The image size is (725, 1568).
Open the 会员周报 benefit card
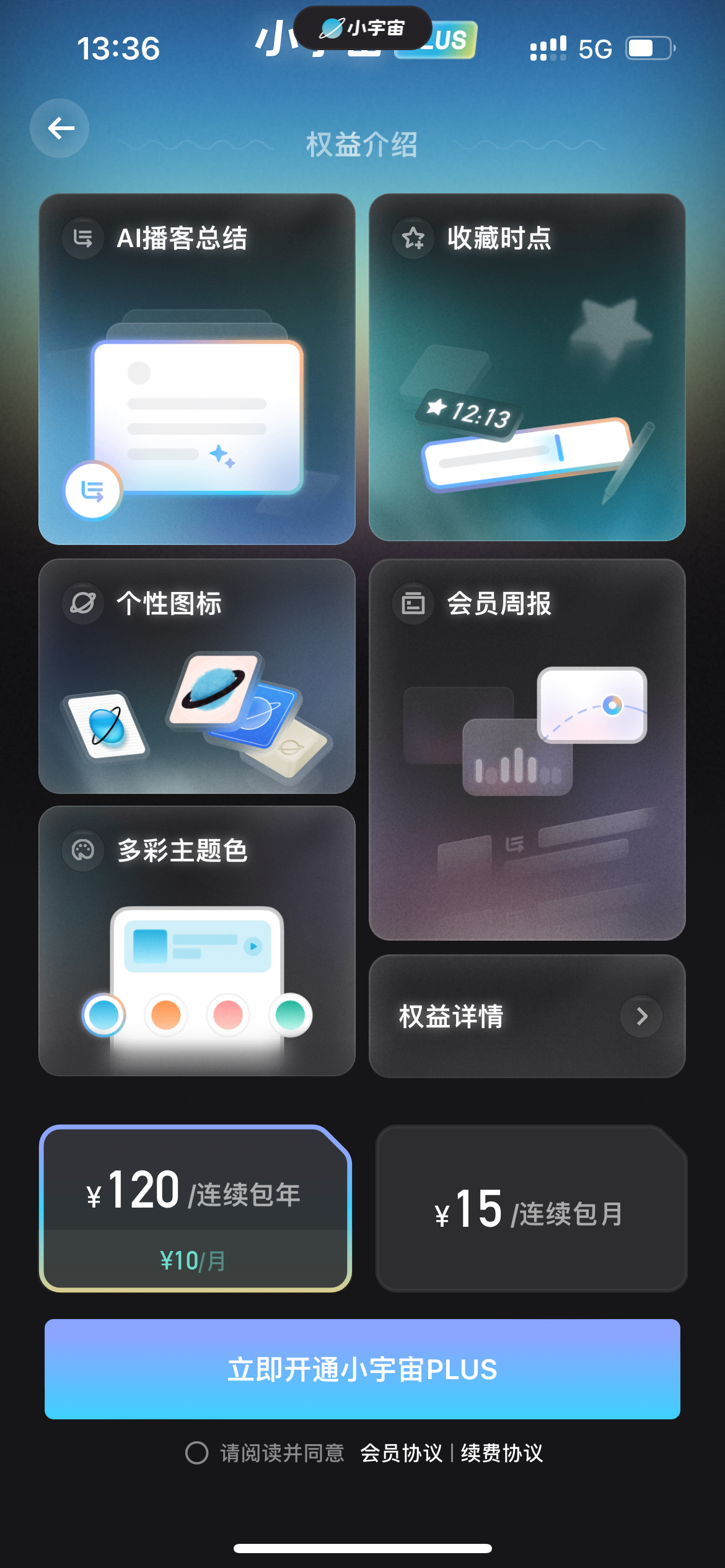coord(527,749)
